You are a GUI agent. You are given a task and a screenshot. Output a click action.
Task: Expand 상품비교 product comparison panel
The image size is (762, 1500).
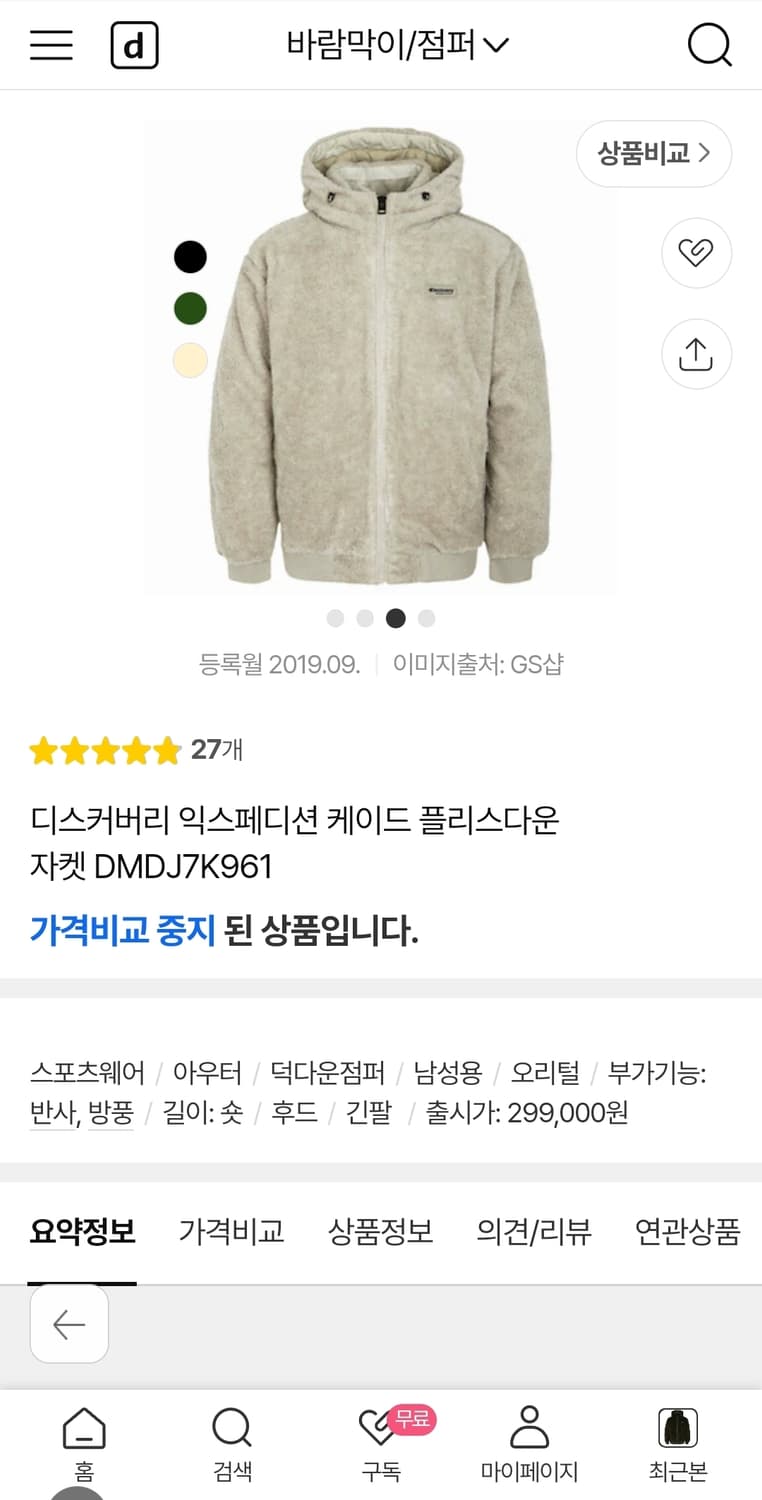point(654,154)
